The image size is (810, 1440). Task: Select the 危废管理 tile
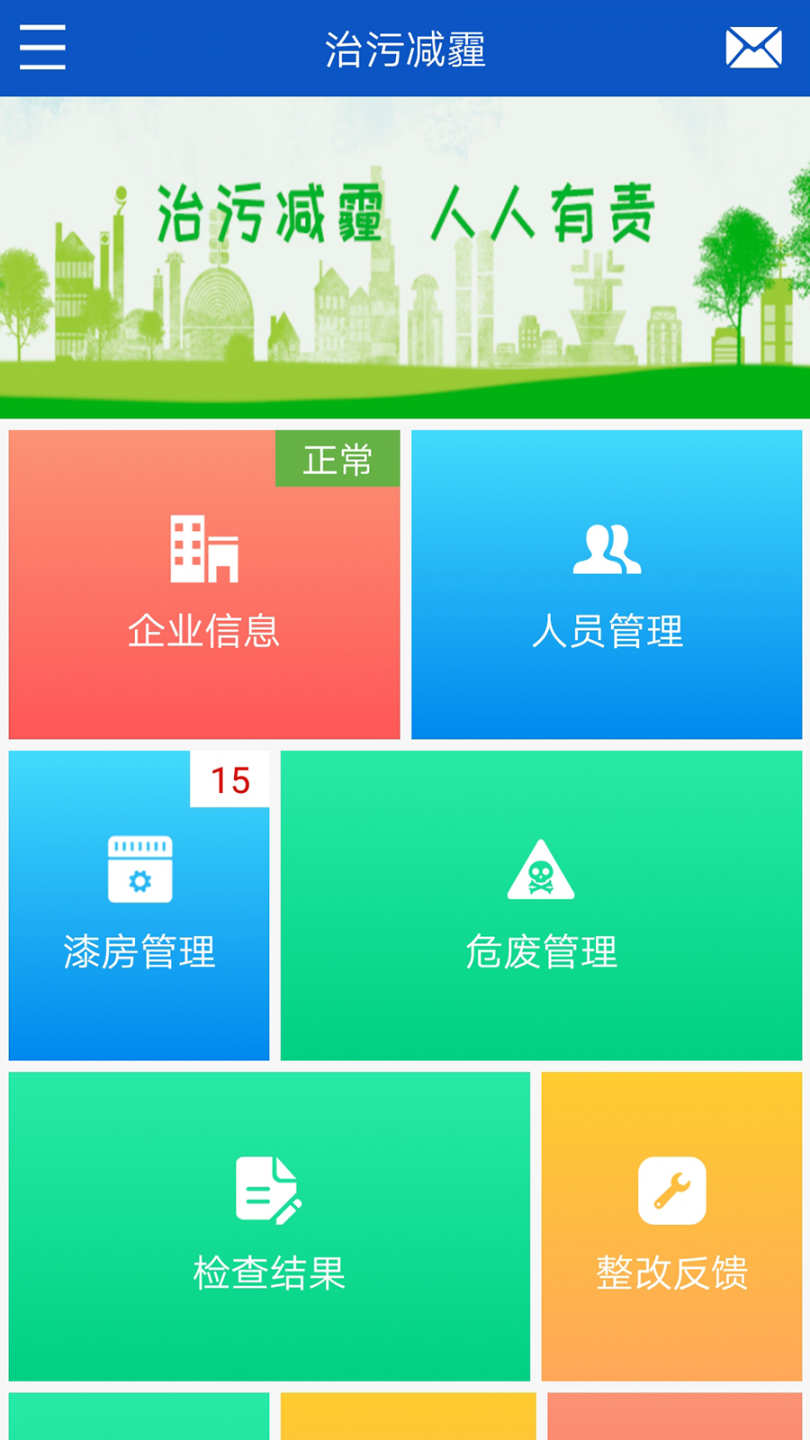tap(541, 905)
